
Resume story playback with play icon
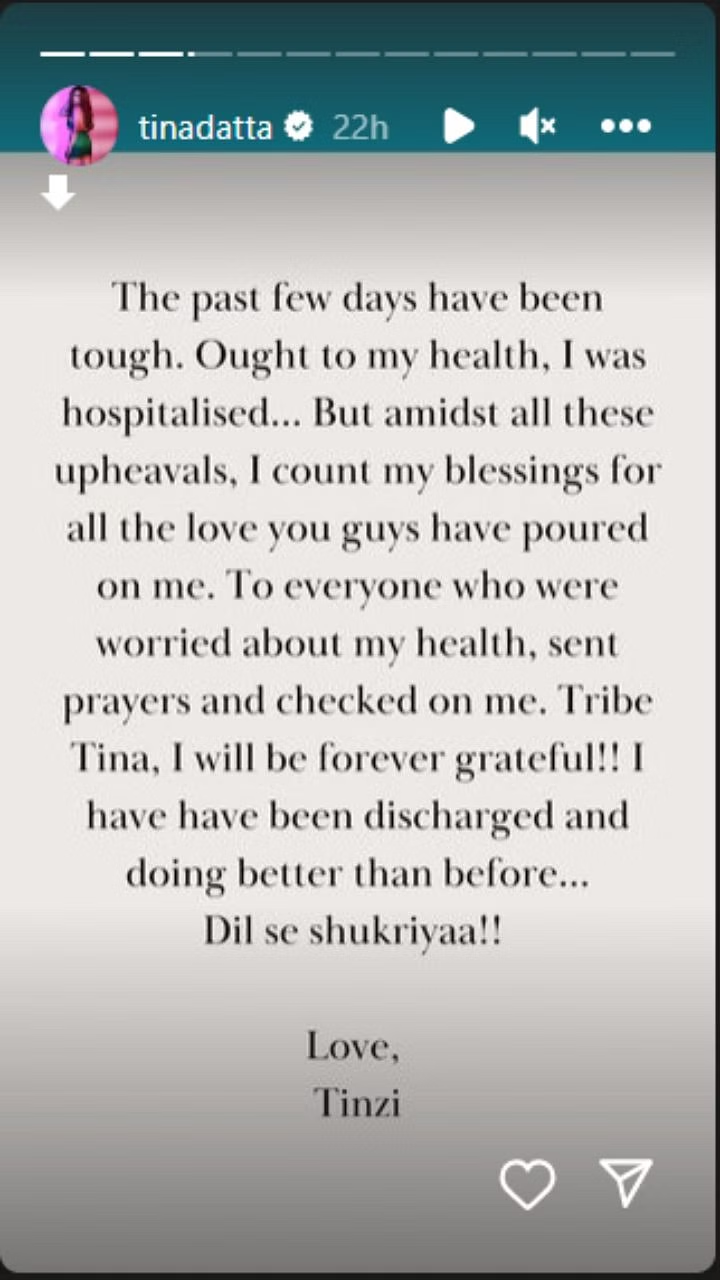459,126
